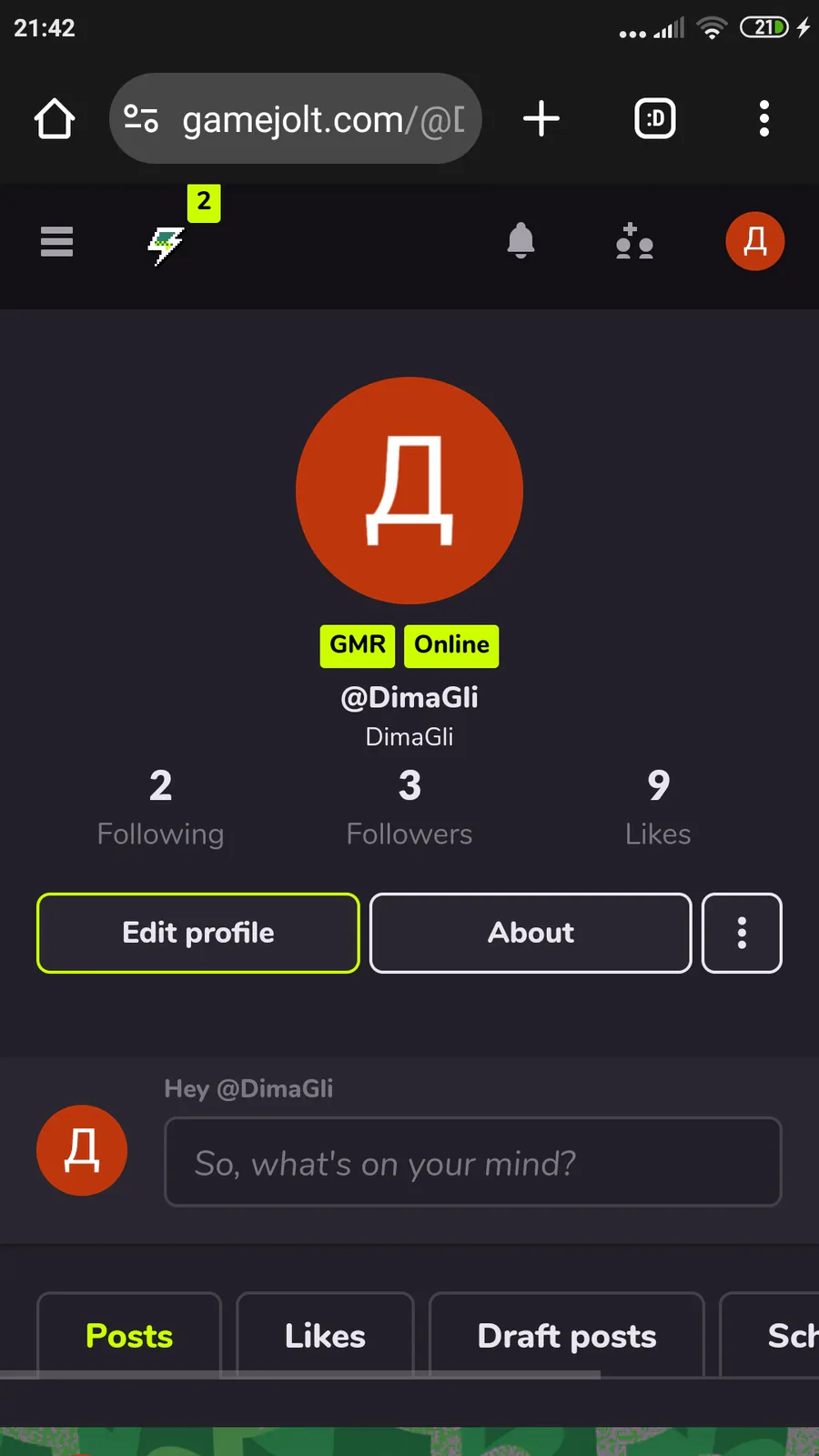Screen dimensions: 819x1456
Task: Switch to the Posts tab
Action: tap(129, 1336)
